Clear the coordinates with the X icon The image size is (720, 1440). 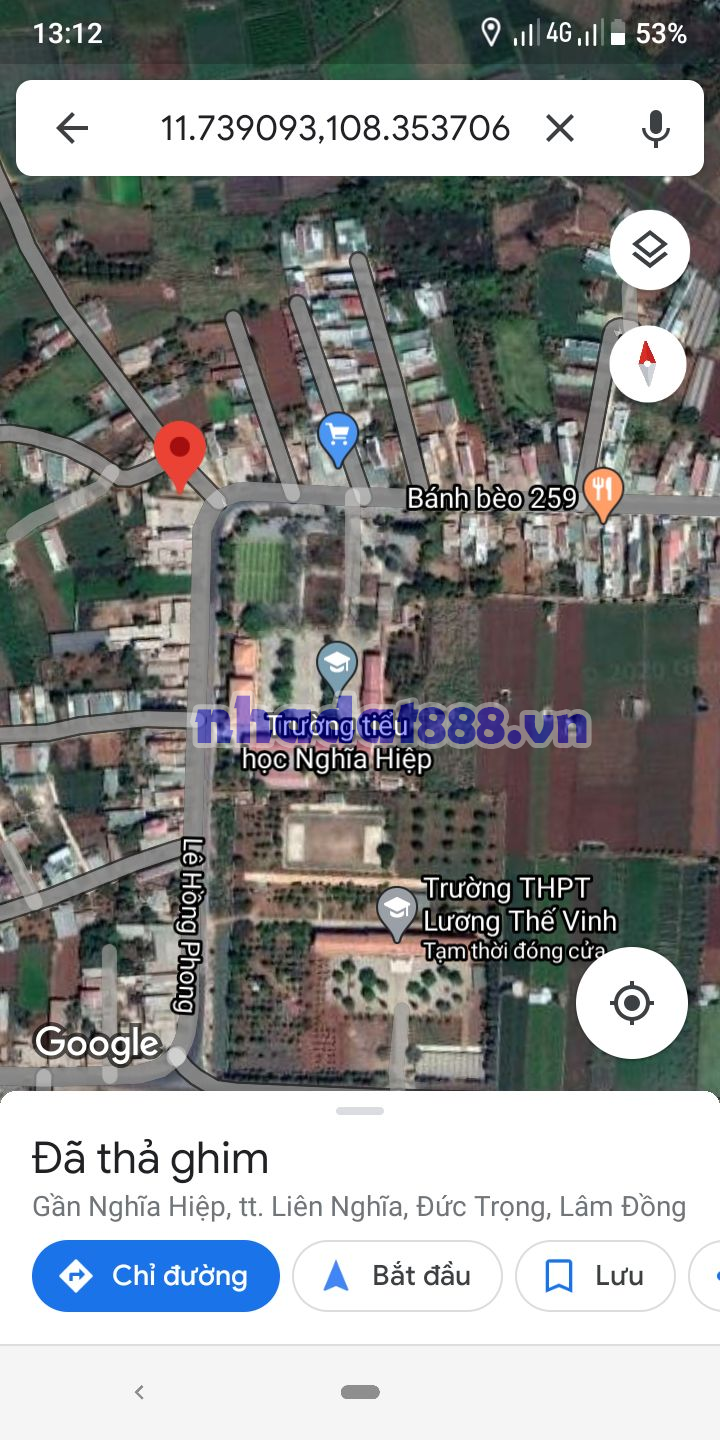[x=560, y=128]
